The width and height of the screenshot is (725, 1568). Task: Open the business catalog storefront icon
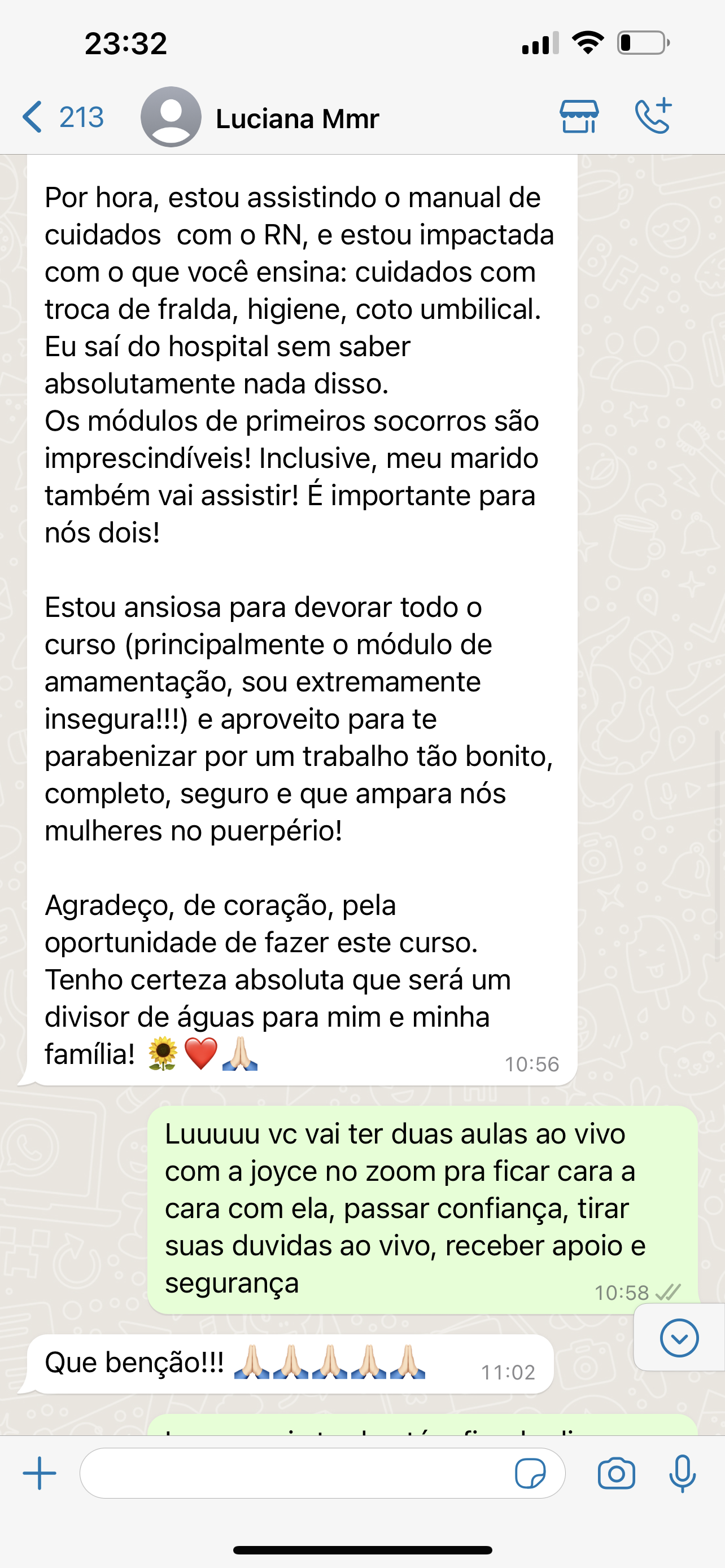tap(578, 116)
